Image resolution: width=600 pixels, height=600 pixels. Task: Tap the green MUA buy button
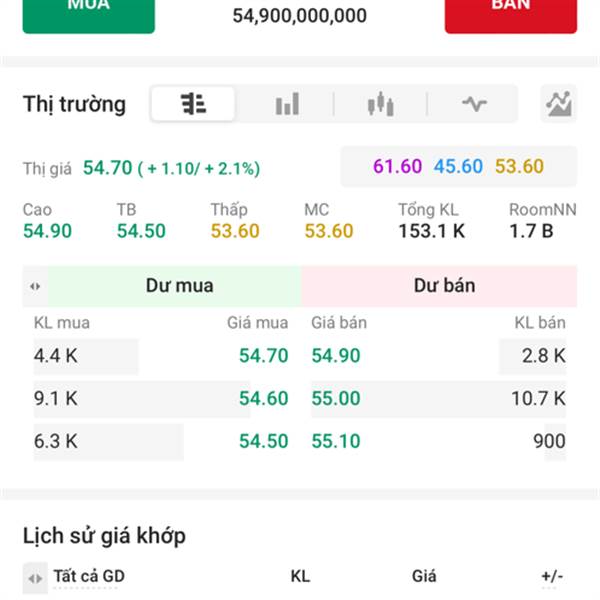pyautogui.click(x=89, y=12)
